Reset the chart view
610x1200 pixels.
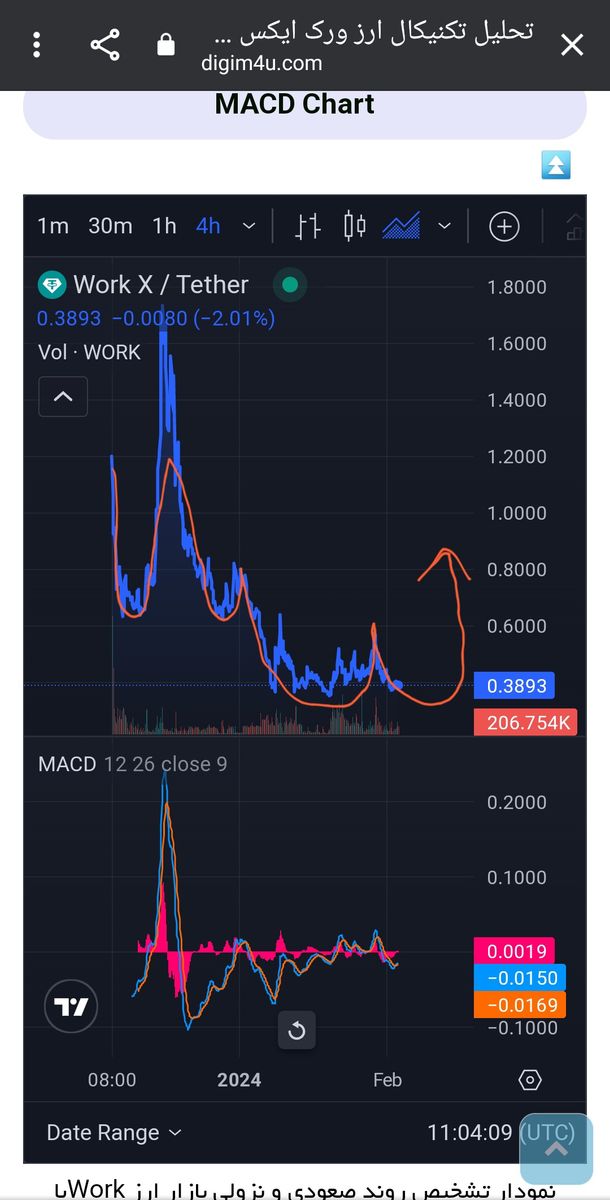tap(296, 1030)
